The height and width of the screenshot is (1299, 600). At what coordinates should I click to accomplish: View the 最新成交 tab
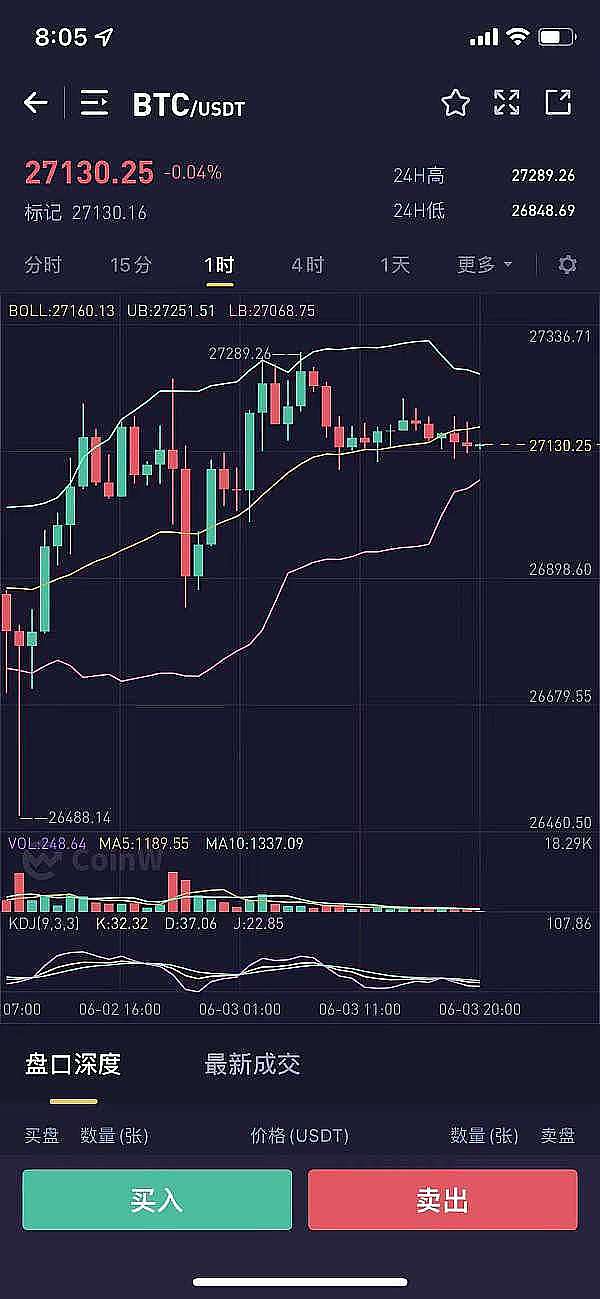pos(252,1064)
